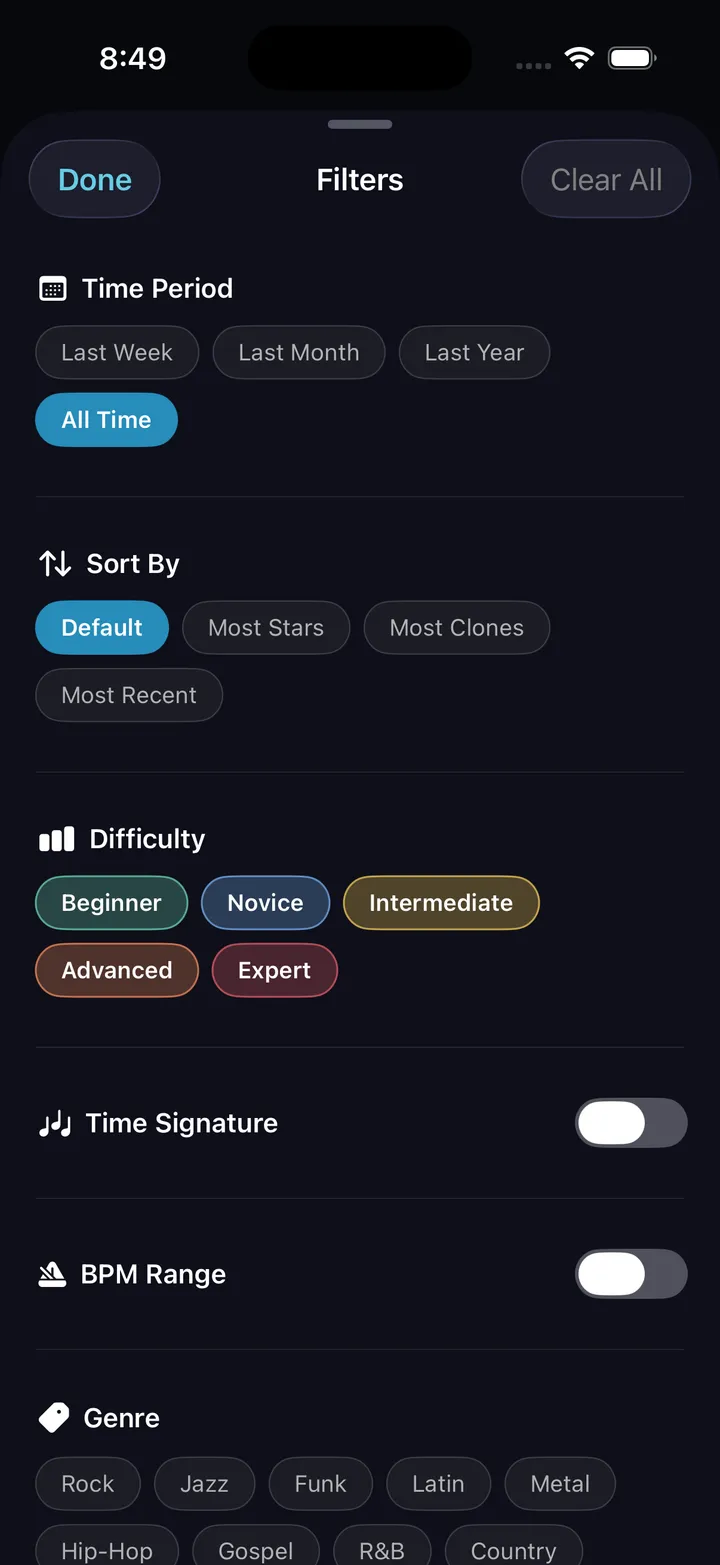
Task: Filter by Last Year
Action: pyautogui.click(x=474, y=353)
